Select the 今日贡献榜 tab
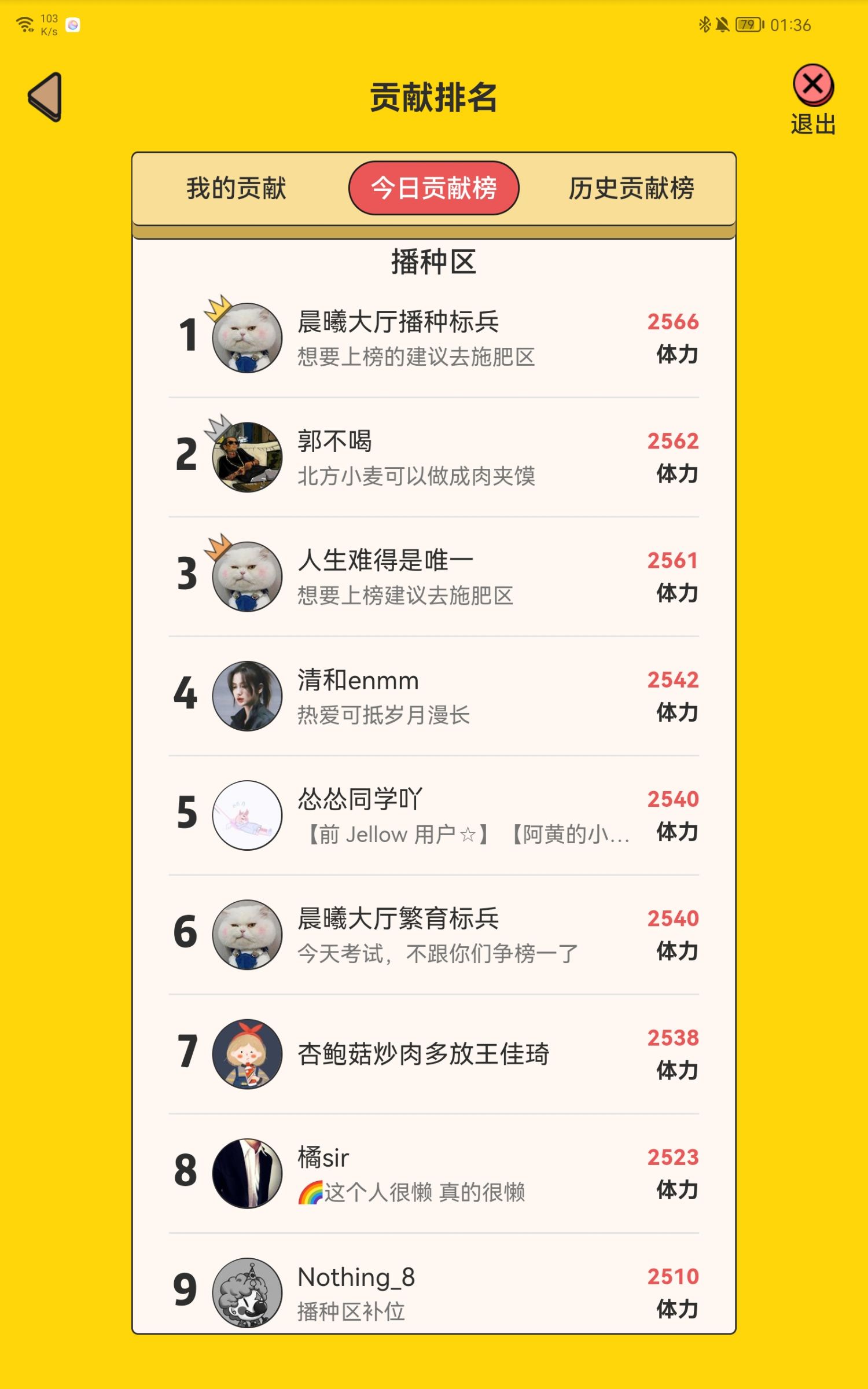The height and width of the screenshot is (1389, 868). (x=434, y=188)
